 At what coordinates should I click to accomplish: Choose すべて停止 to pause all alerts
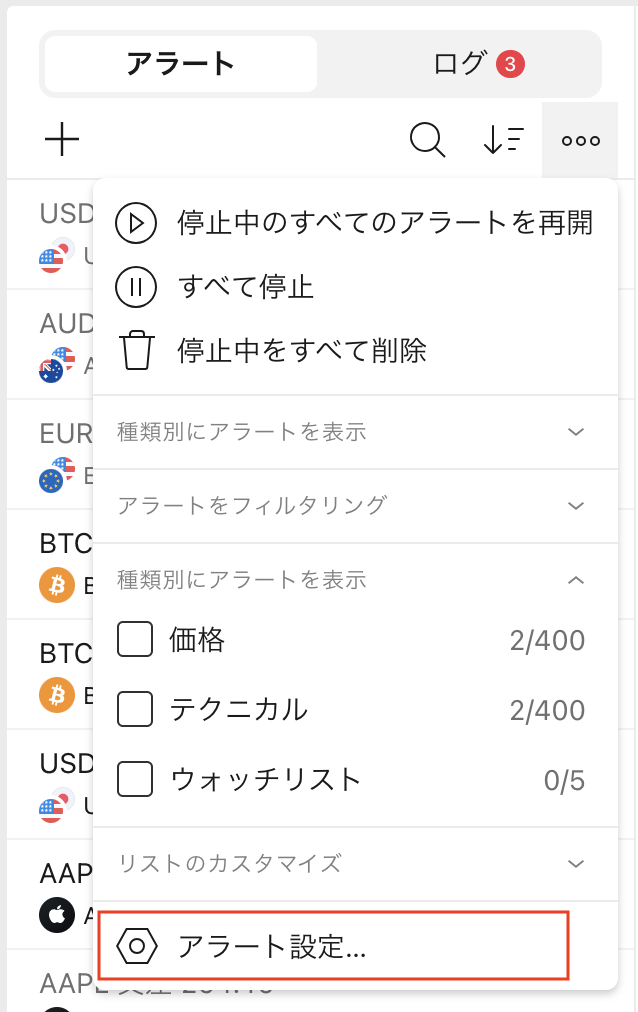(x=245, y=288)
